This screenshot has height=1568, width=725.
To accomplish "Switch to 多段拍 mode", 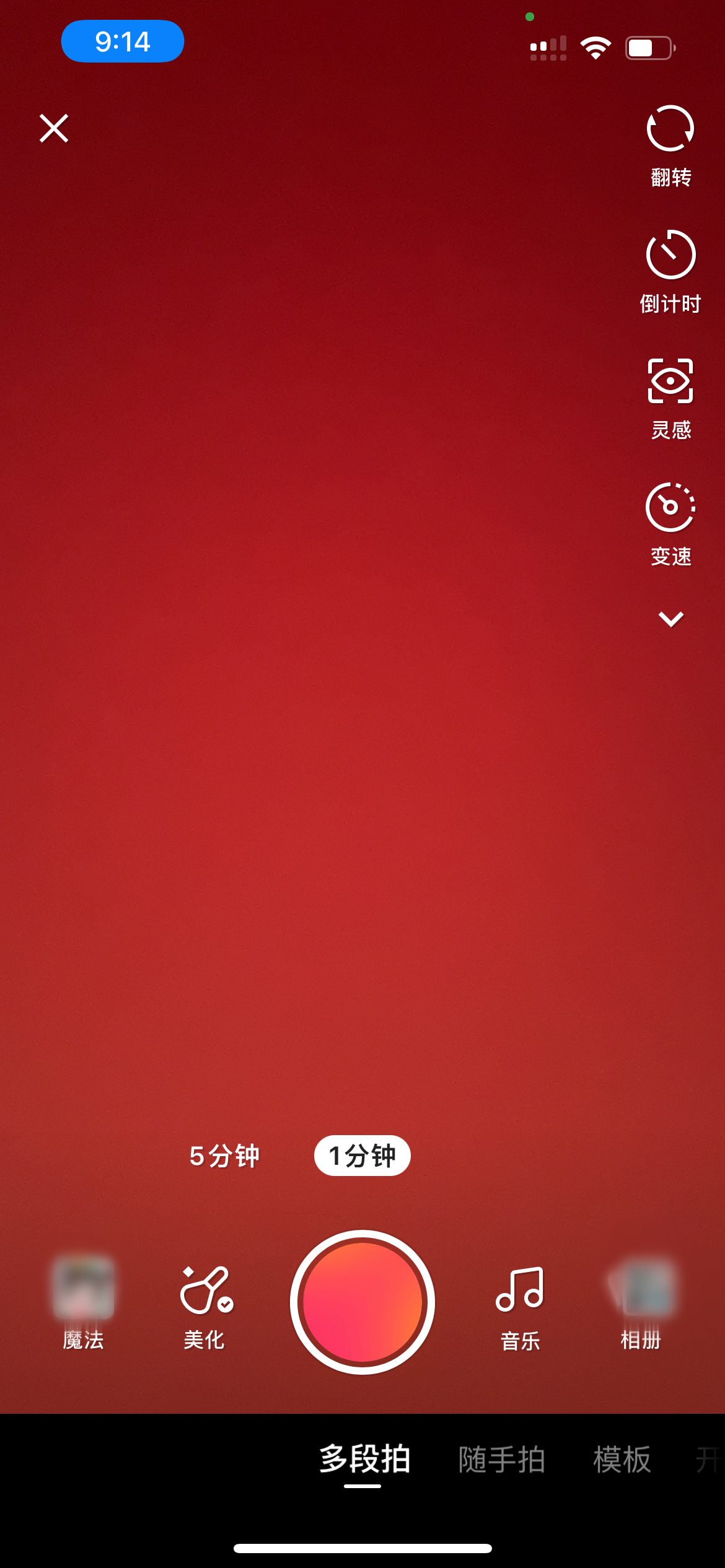I will click(364, 1459).
